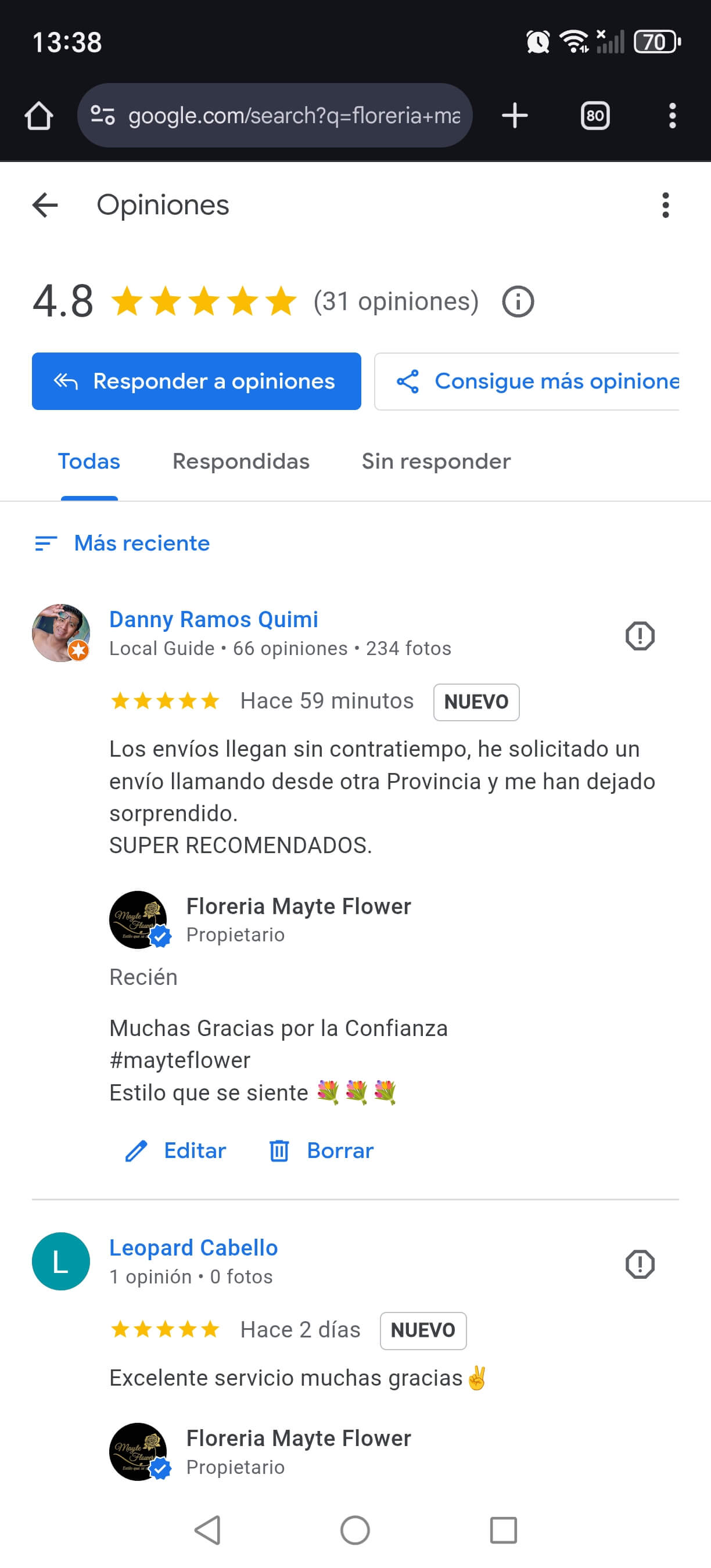711x1568 pixels.
Task: Delete the reply with Borrar
Action: [x=321, y=1150]
